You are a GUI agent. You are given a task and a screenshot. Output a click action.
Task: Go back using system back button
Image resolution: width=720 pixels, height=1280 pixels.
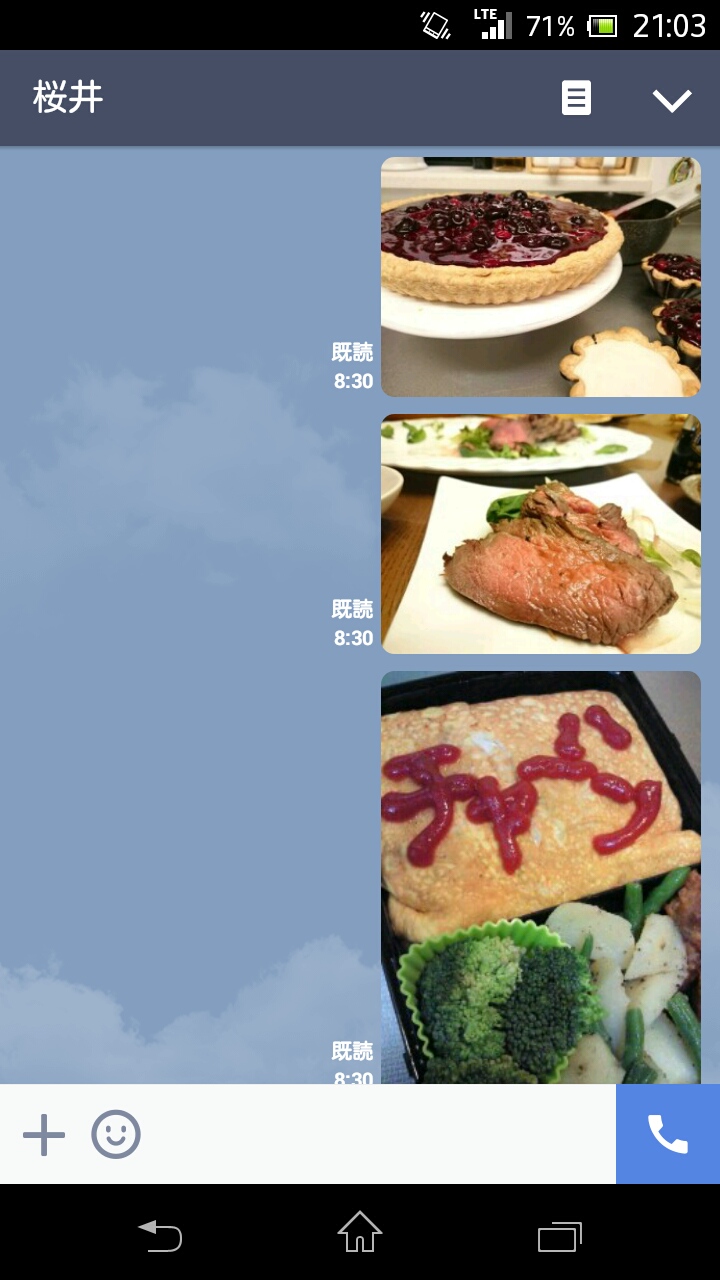(160, 1235)
